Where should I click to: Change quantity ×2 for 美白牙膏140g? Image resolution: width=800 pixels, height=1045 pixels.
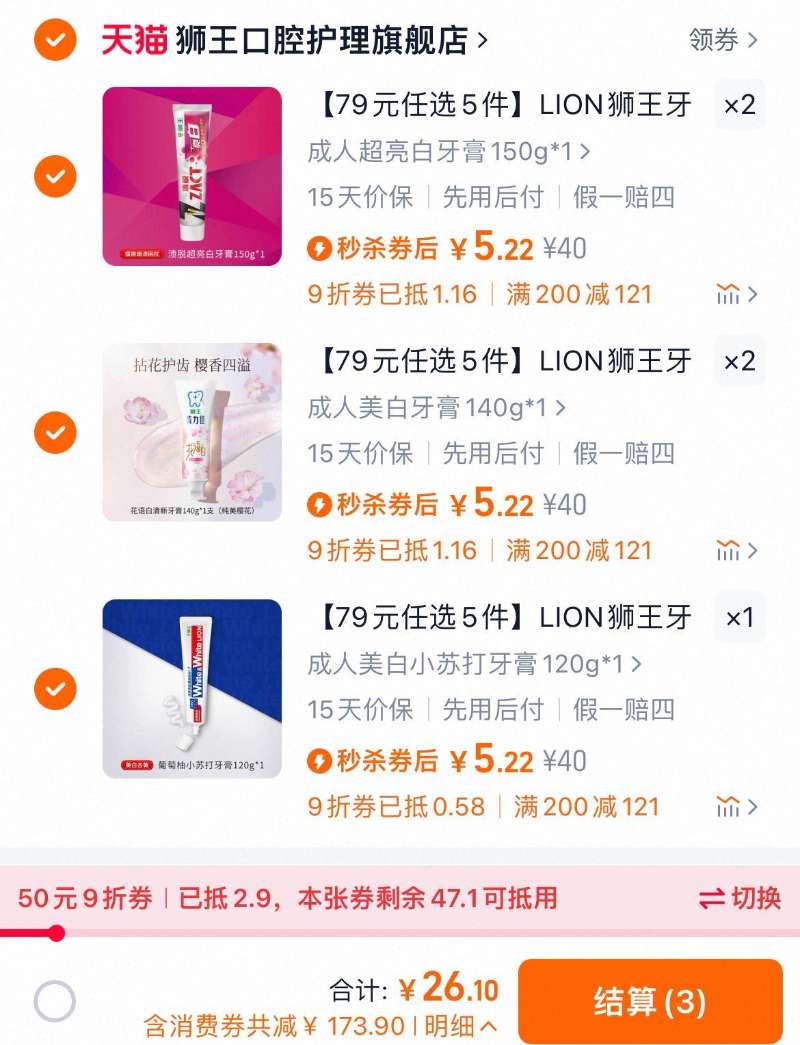(739, 361)
